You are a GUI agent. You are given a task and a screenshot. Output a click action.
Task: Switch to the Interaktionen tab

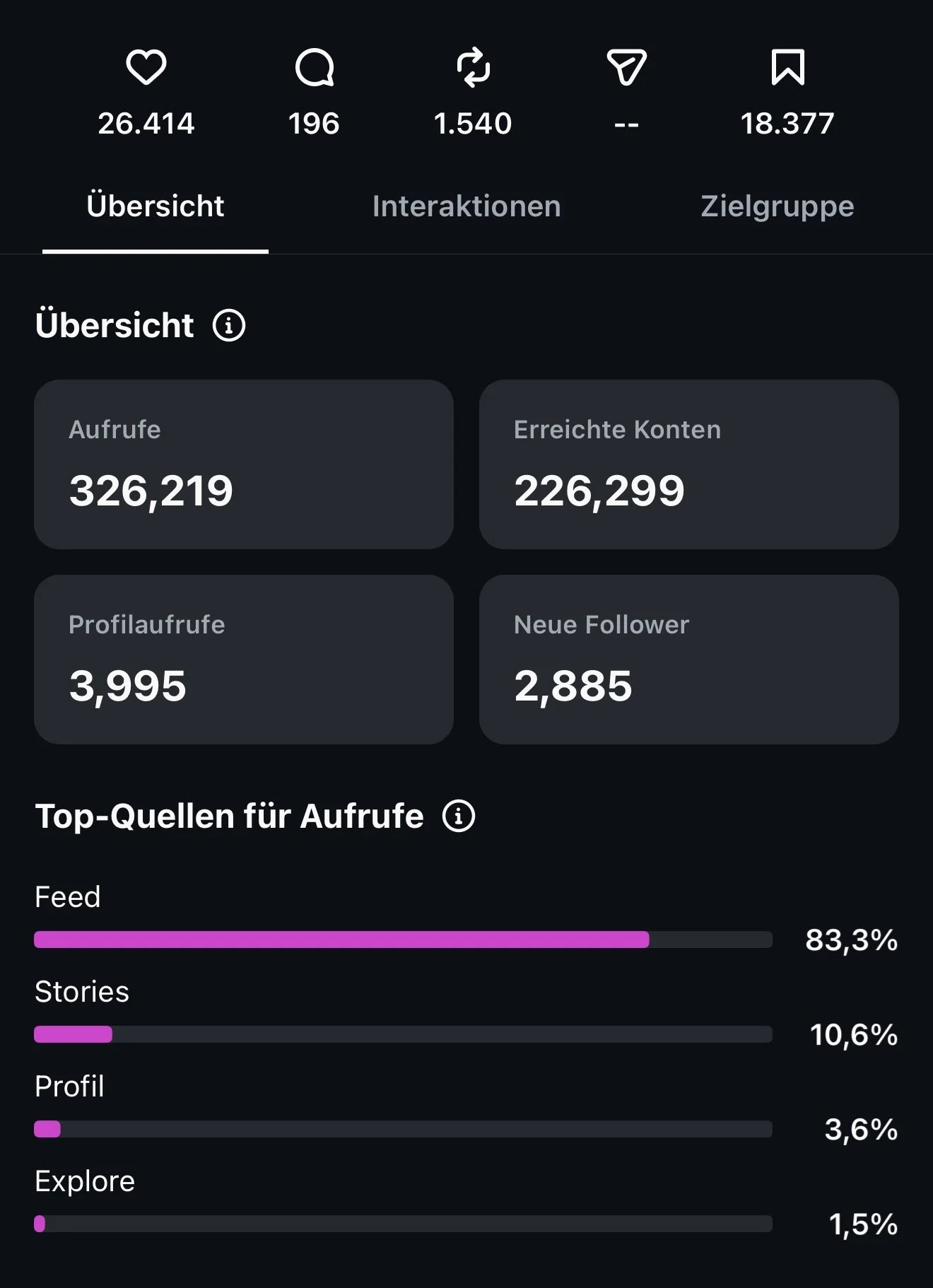point(466,206)
